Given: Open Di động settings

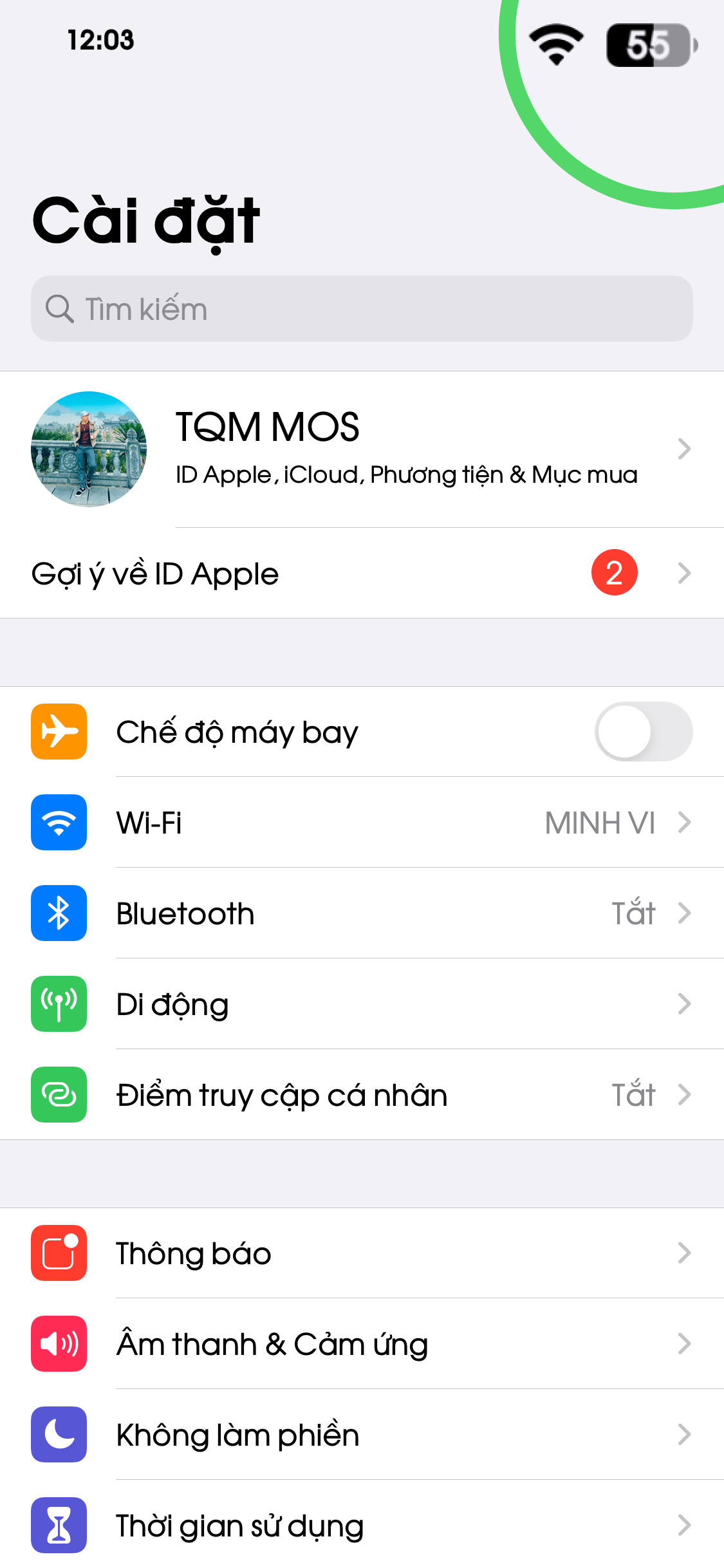Looking at the screenshot, I should click(362, 1004).
